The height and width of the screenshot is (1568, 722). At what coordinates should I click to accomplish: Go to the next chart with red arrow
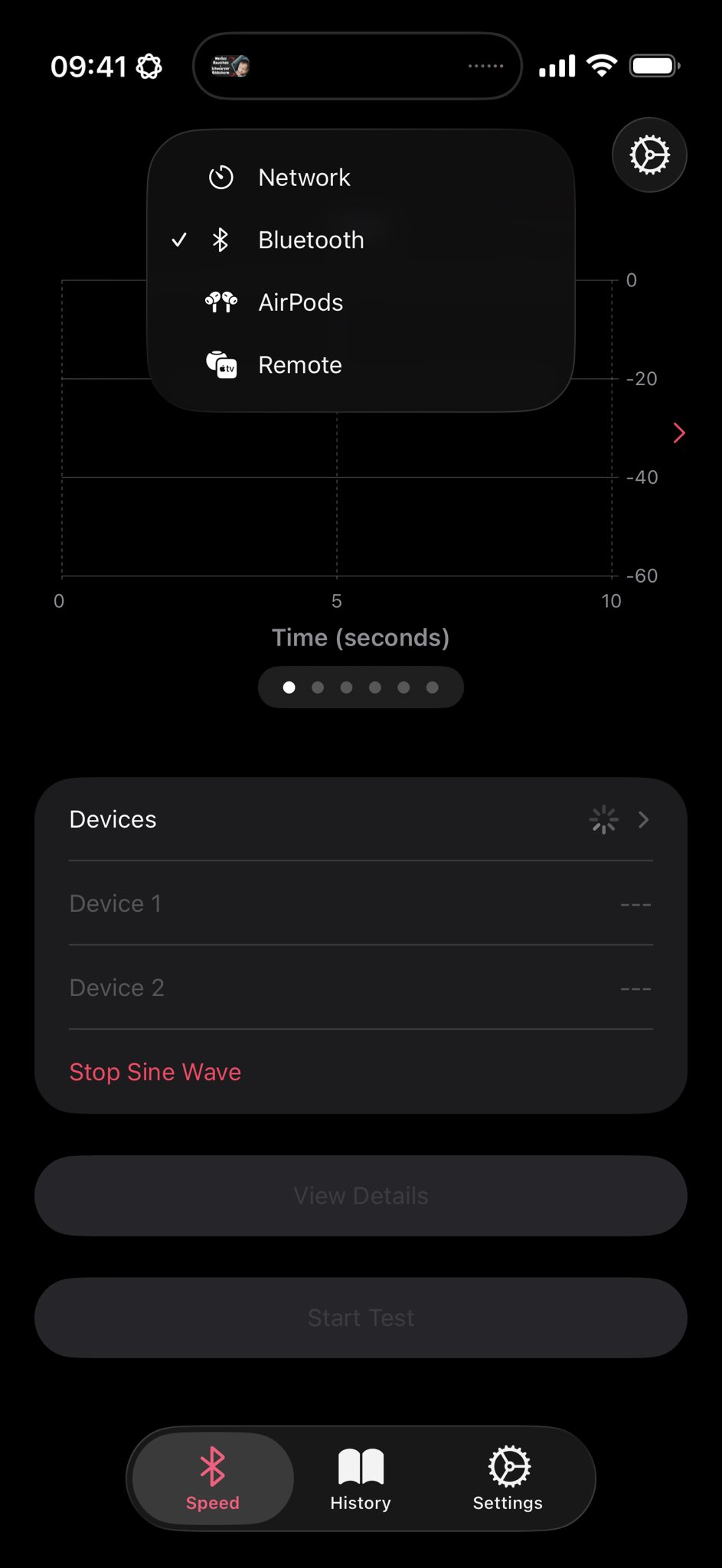678,433
